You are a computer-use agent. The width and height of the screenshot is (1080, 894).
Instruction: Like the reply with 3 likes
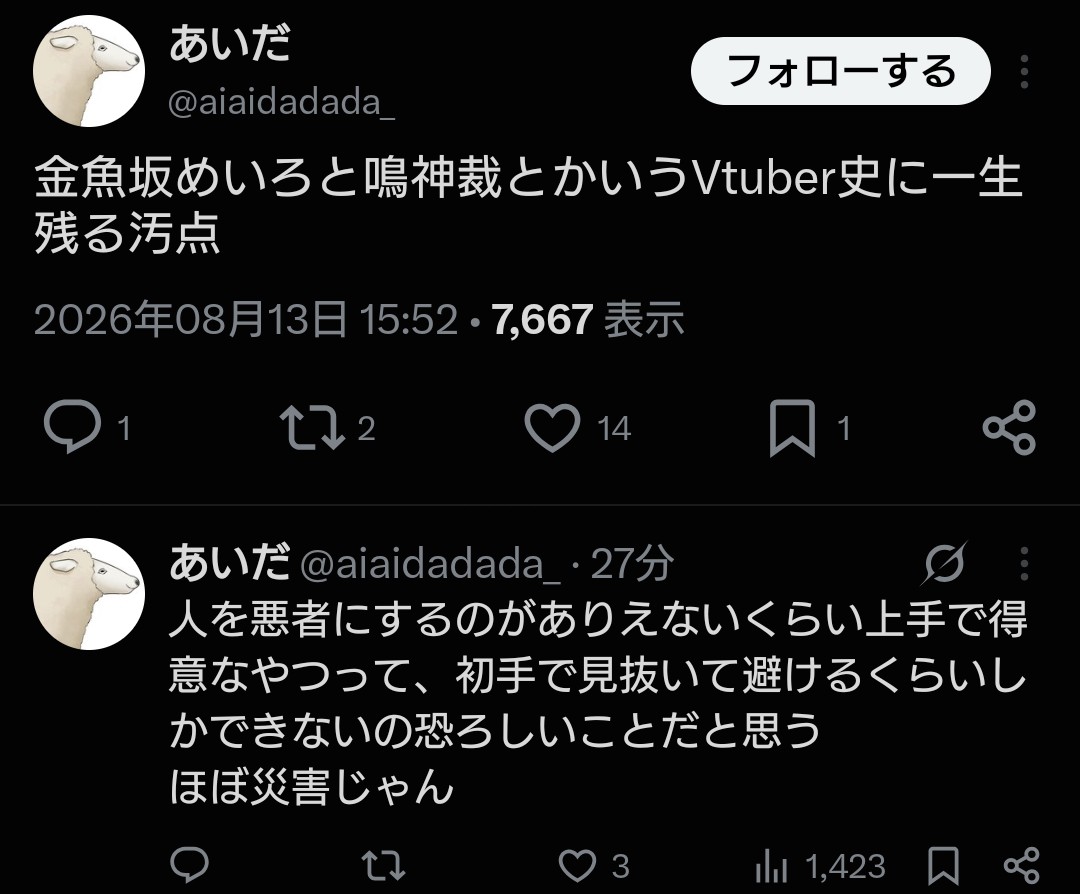click(x=577, y=866)
